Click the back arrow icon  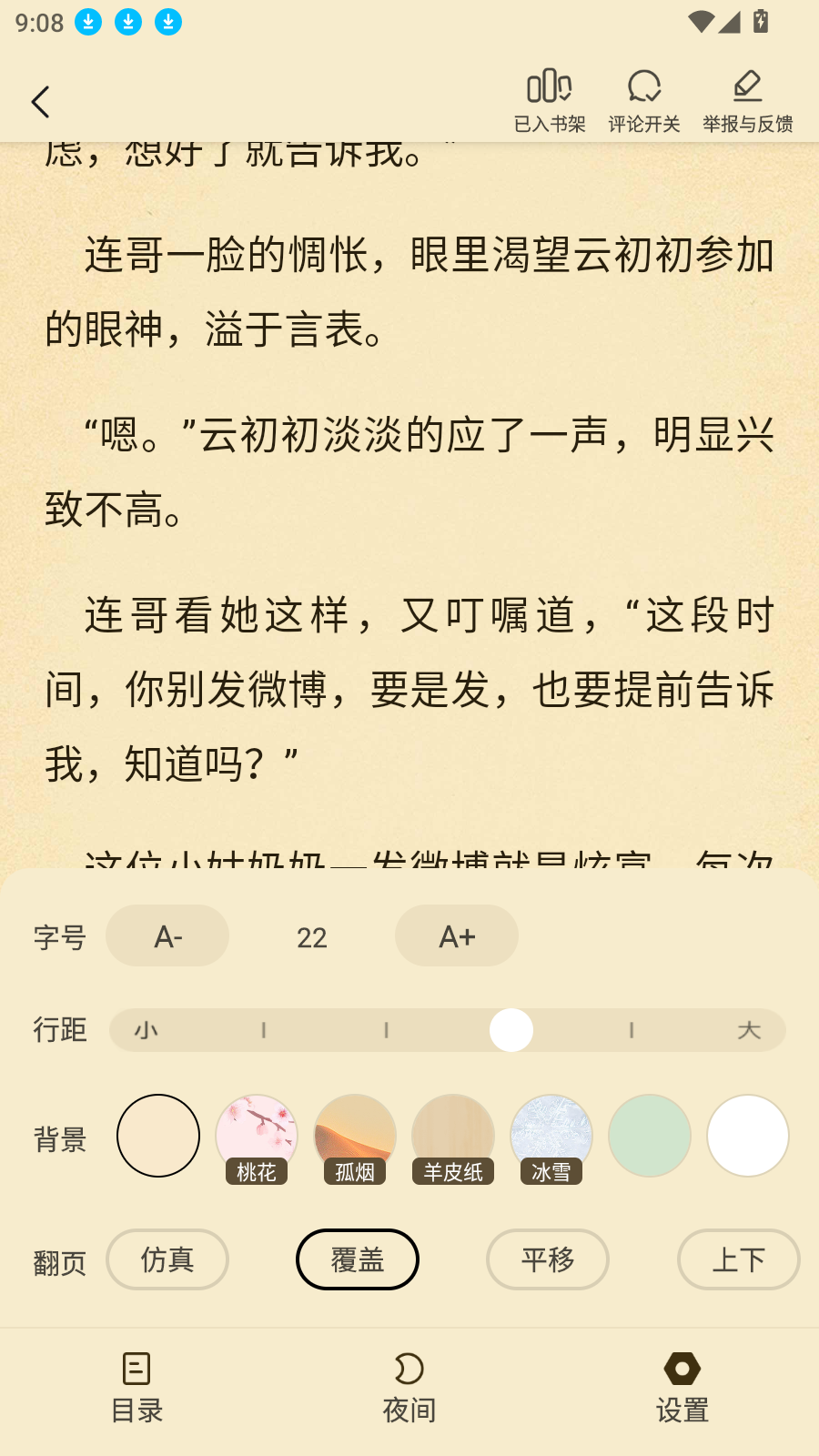[40, 101]
